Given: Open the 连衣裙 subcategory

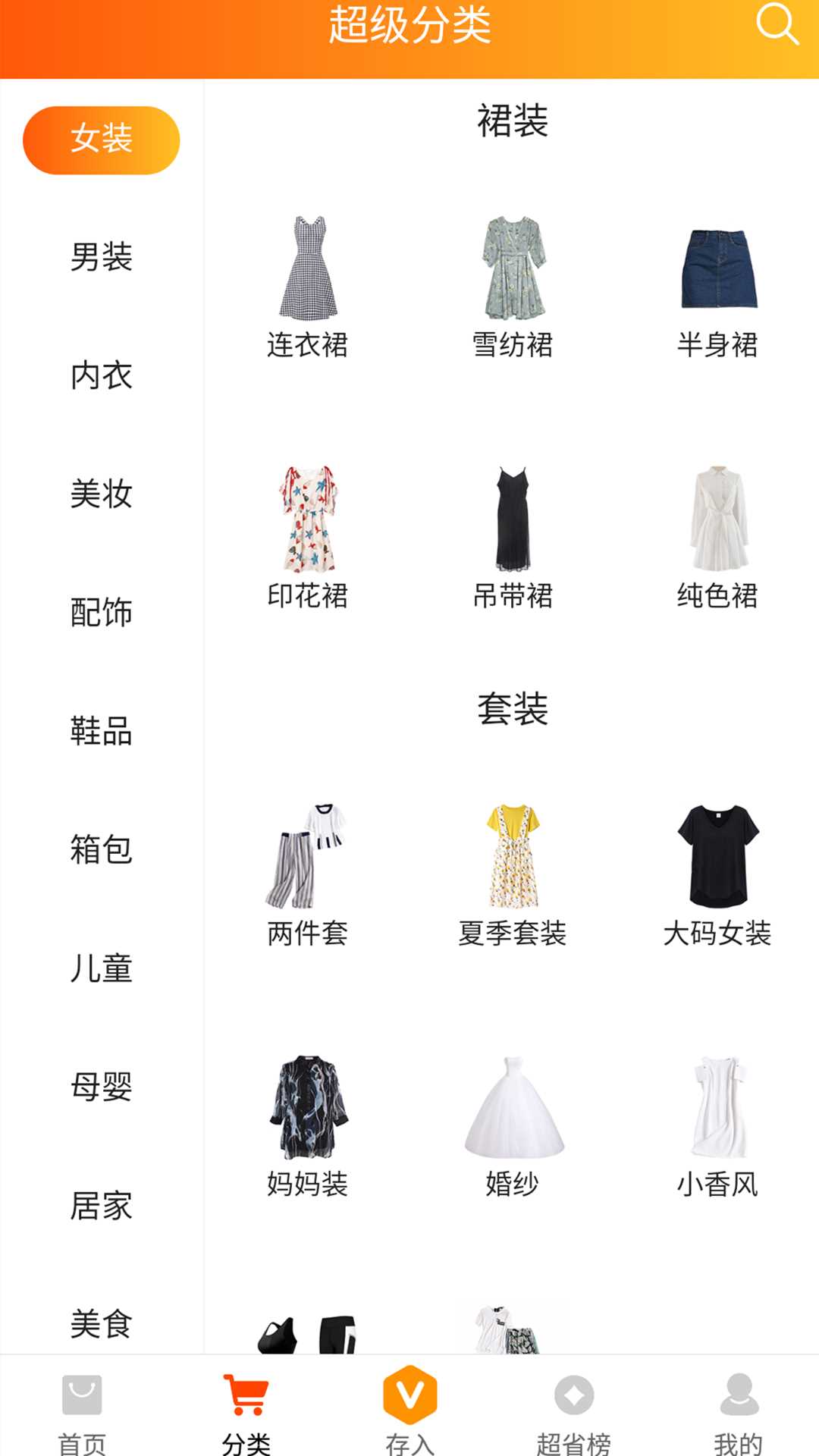Looking at the screenshot, I should point(307,288).
